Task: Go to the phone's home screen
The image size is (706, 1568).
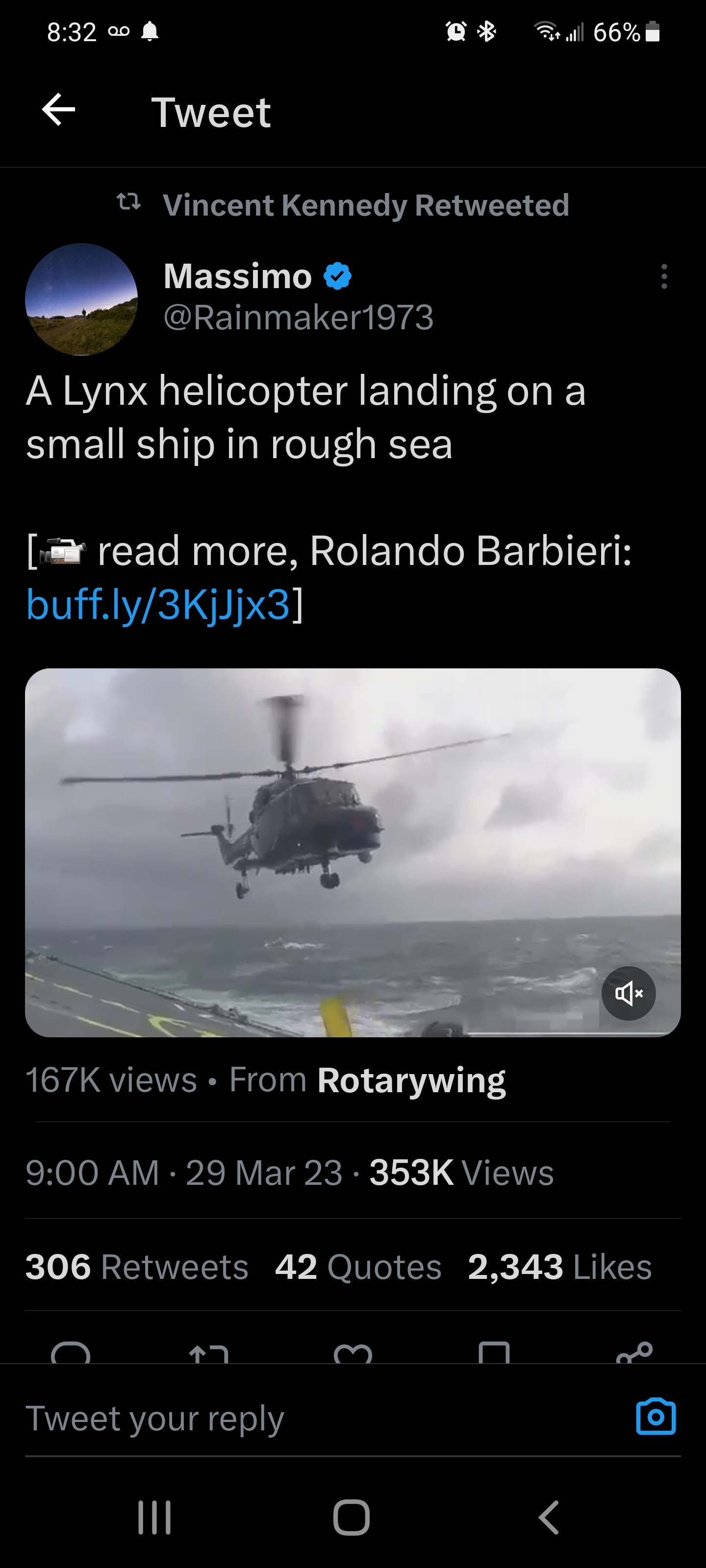Action: click(352, 1517)
